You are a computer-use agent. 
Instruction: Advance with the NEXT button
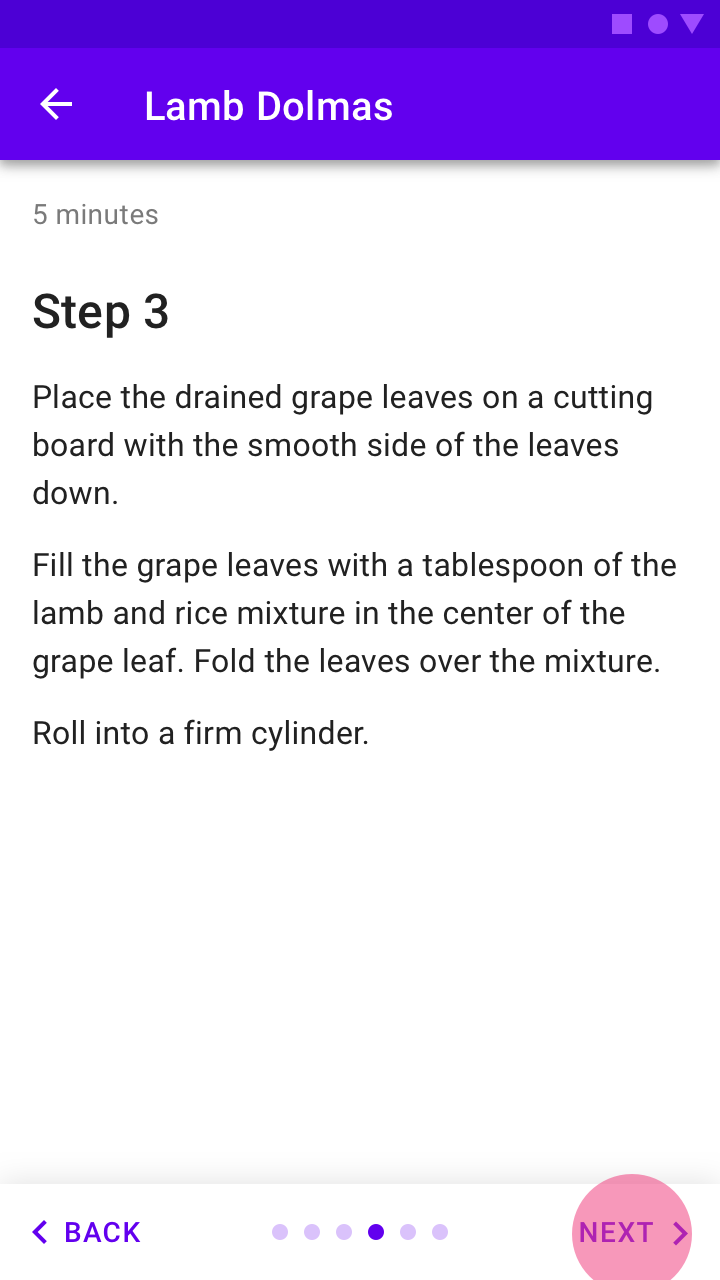coord(632,1232)
